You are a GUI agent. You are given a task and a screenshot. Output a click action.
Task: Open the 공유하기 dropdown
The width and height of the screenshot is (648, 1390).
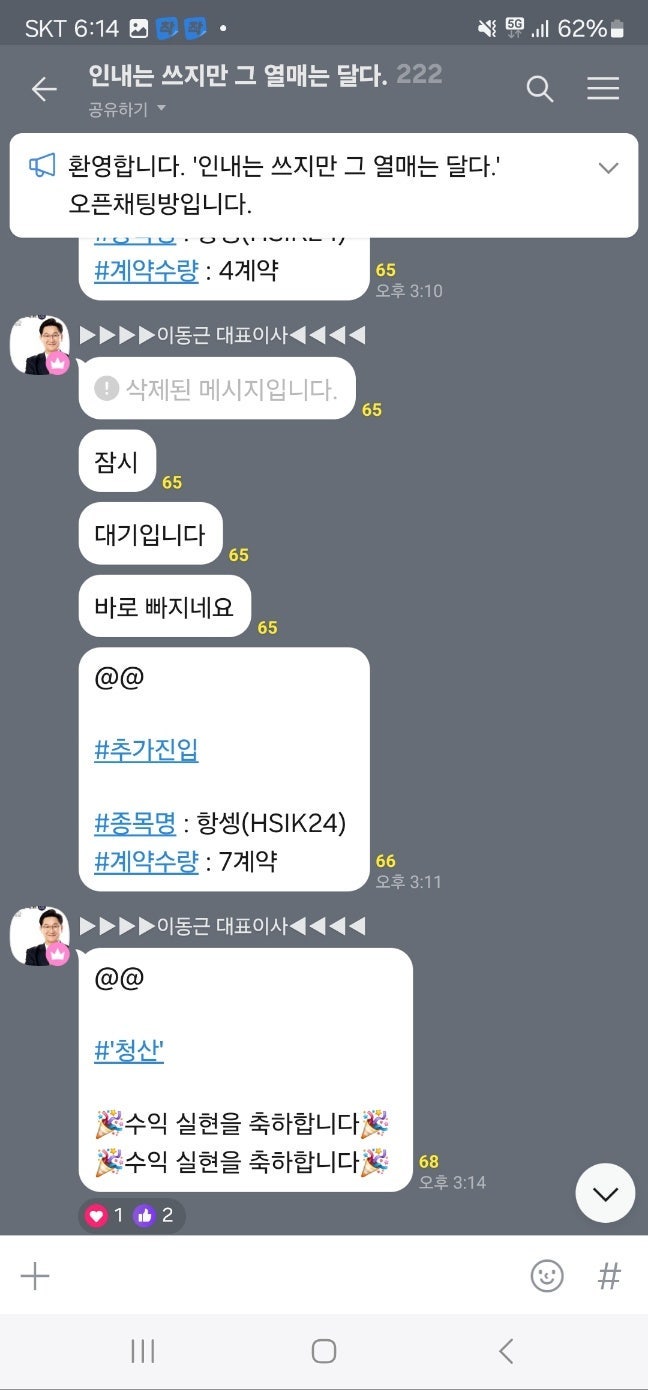click(127, 108)
